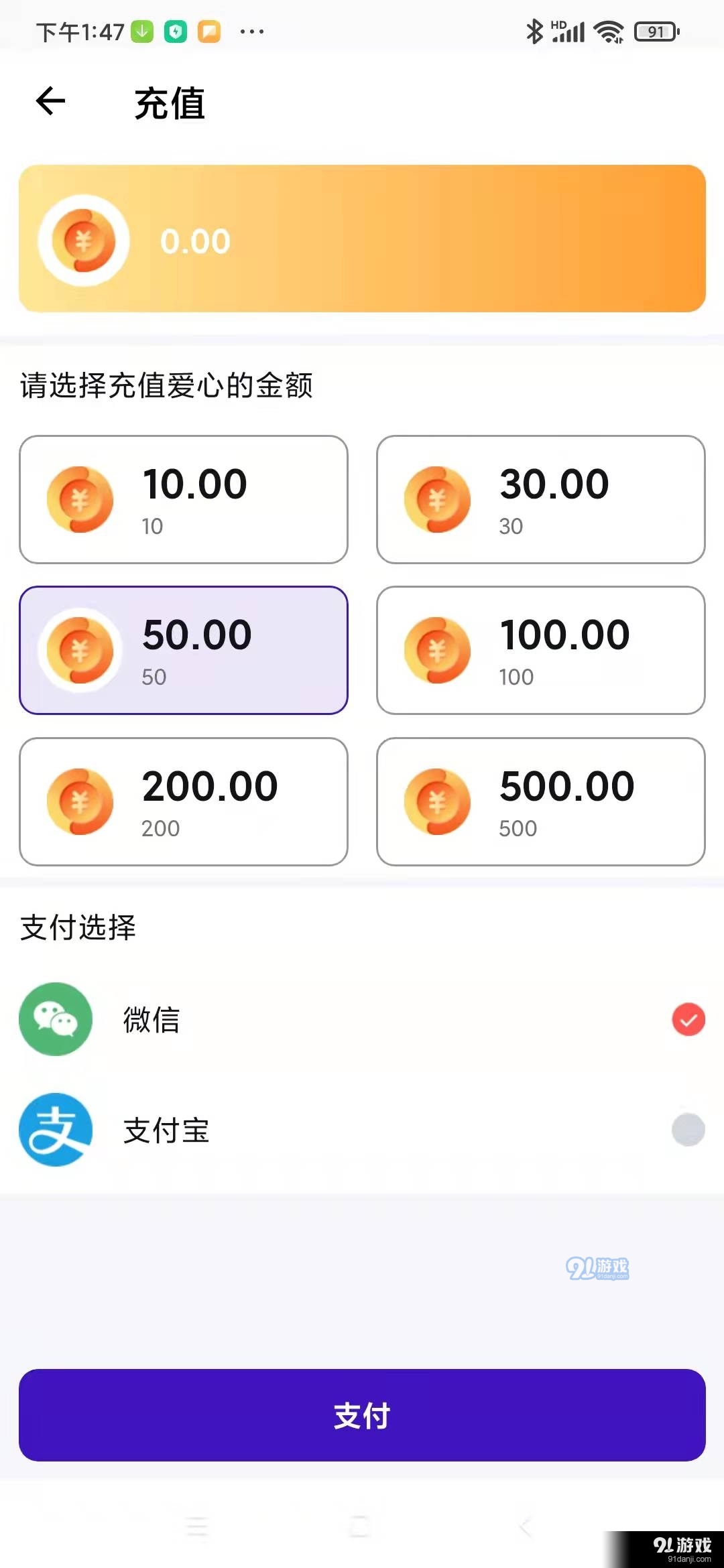724x1568 pixels.
Task: Select the 10.00 recharge amount
Action: pos(183,499)
